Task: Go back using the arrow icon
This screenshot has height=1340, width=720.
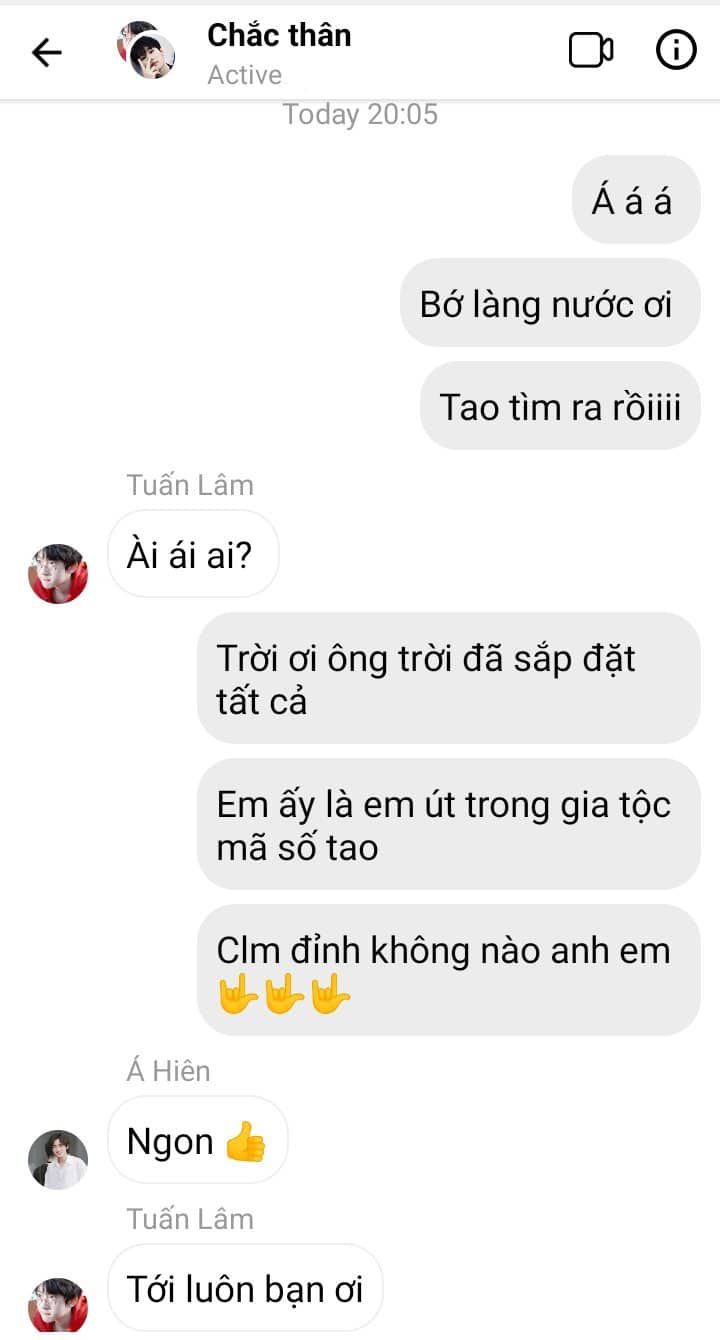Action: [x=47, y=52]
